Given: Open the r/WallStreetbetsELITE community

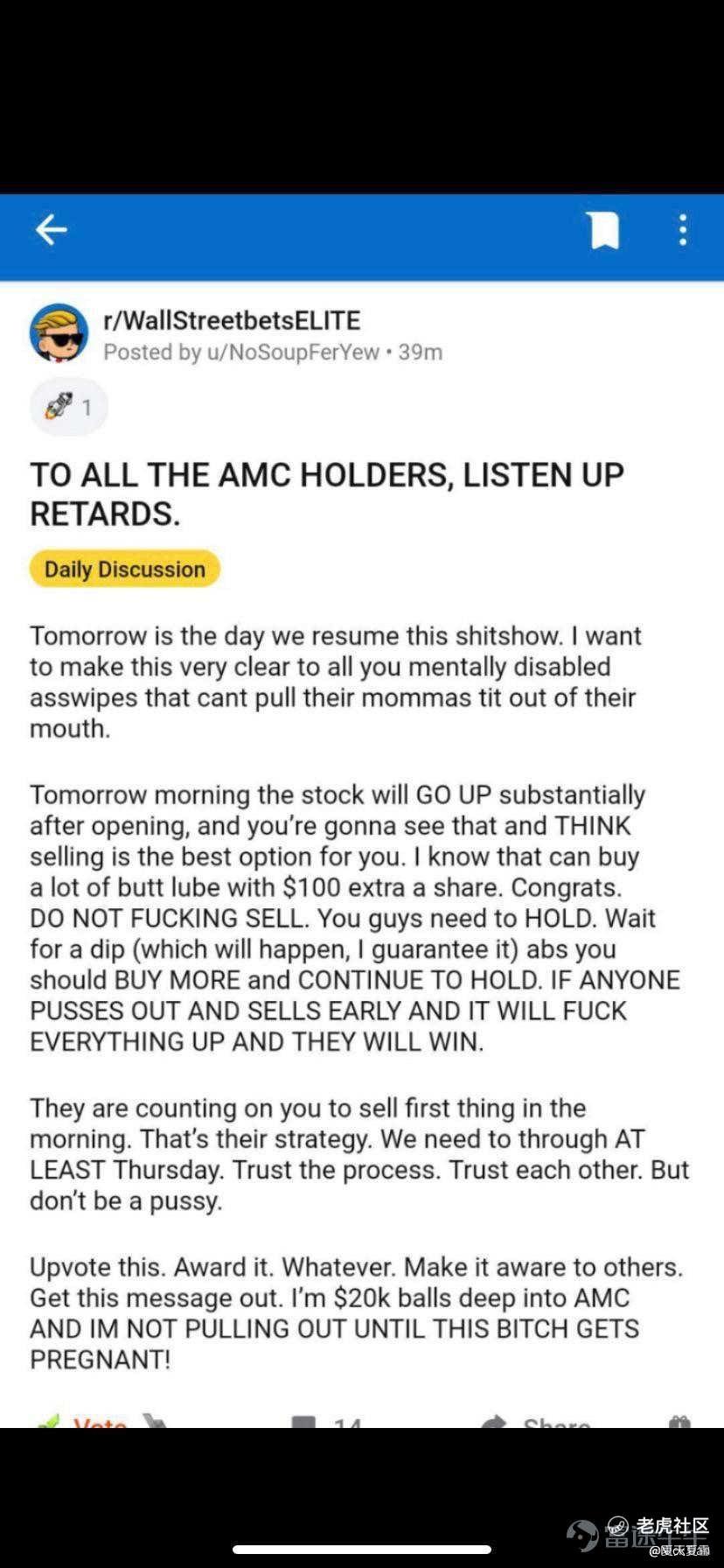Looking at the screenshot, I should pyautogui.click(x=232, y=320).
